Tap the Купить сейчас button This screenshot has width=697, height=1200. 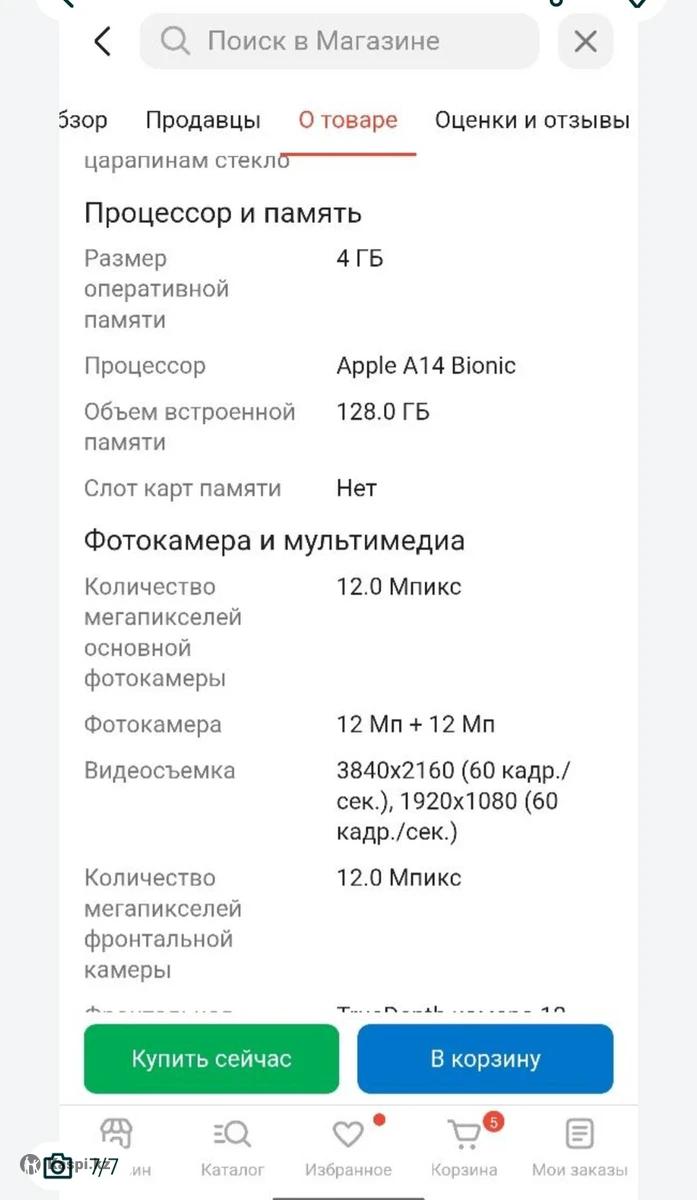pyautogui.click(x=211, y=1059)
